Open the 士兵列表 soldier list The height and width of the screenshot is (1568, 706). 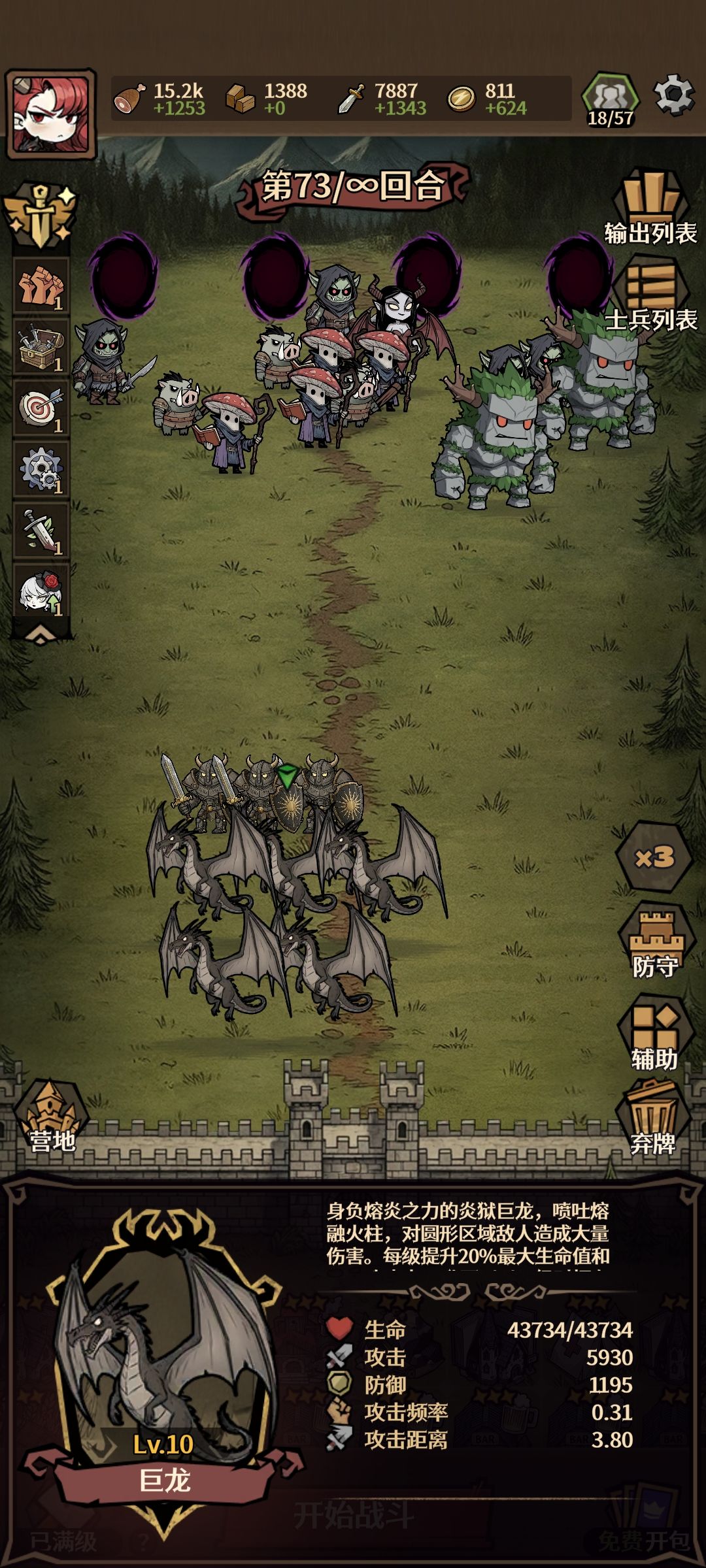pos(651,294)
